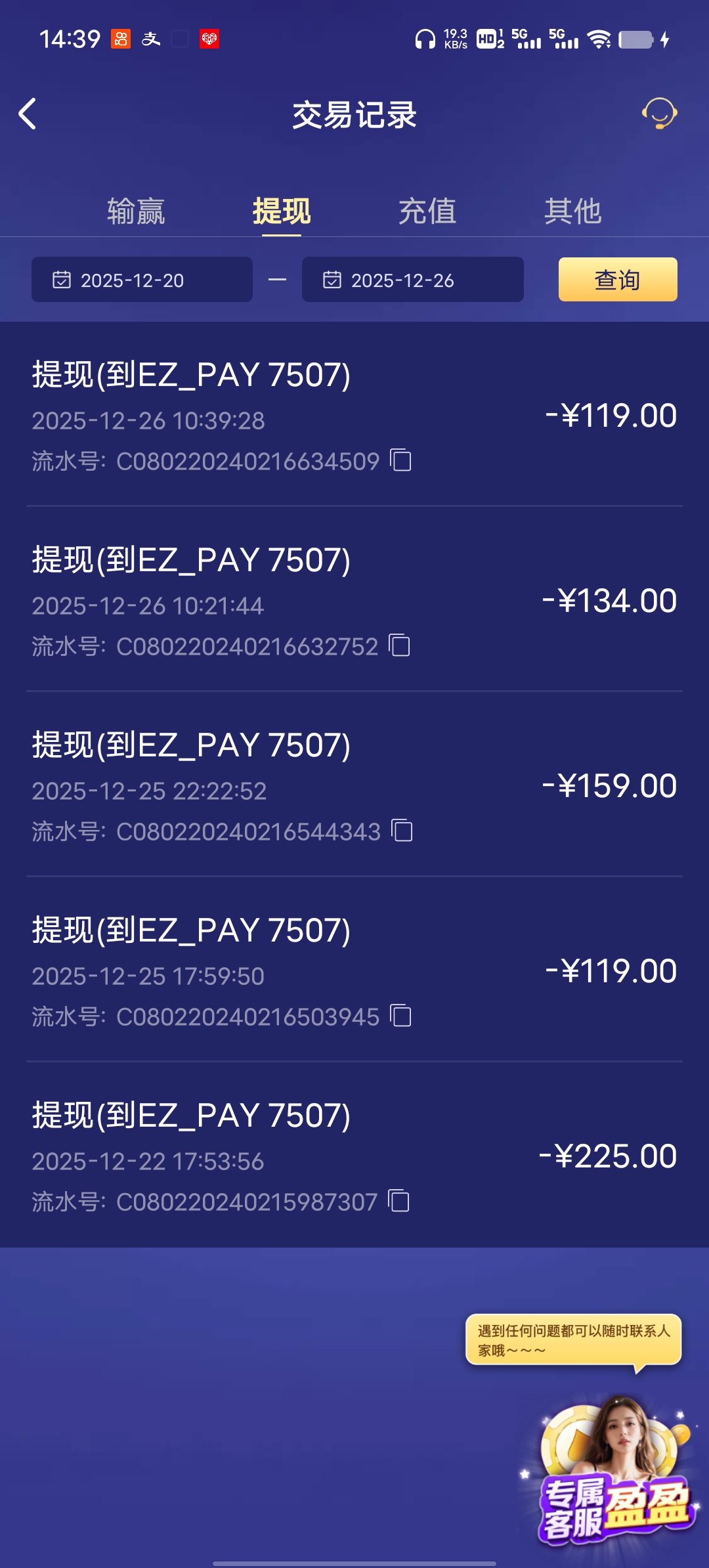
Task: Change the start date 2025-12-20
Action: 142,280
